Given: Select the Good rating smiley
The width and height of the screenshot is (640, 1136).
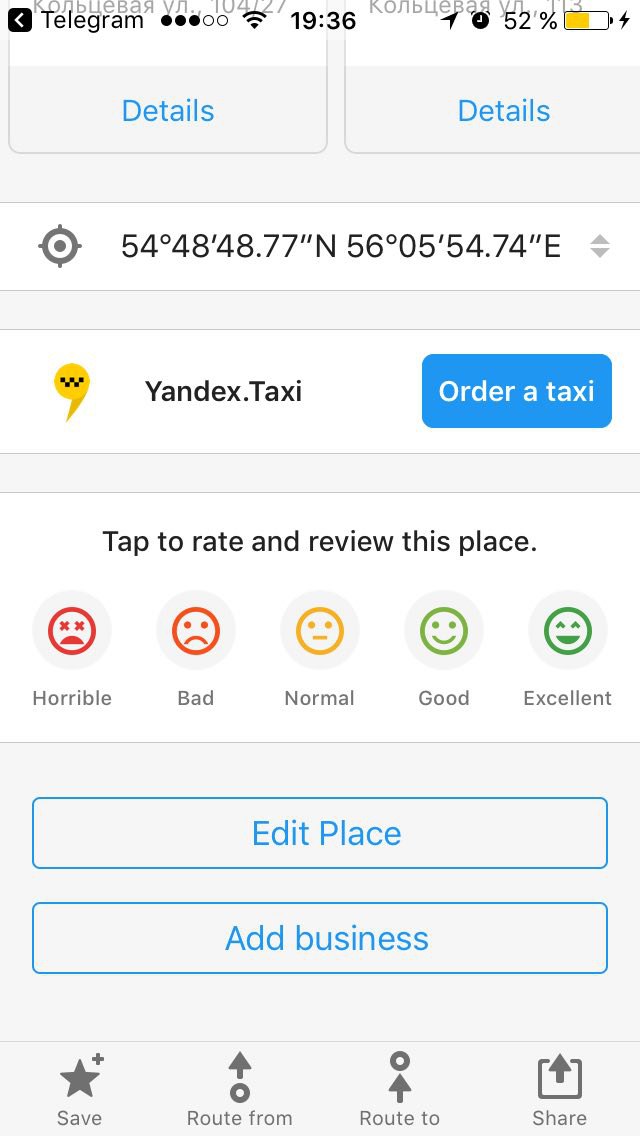Looking at the screenshot, I should coord(444,630).
